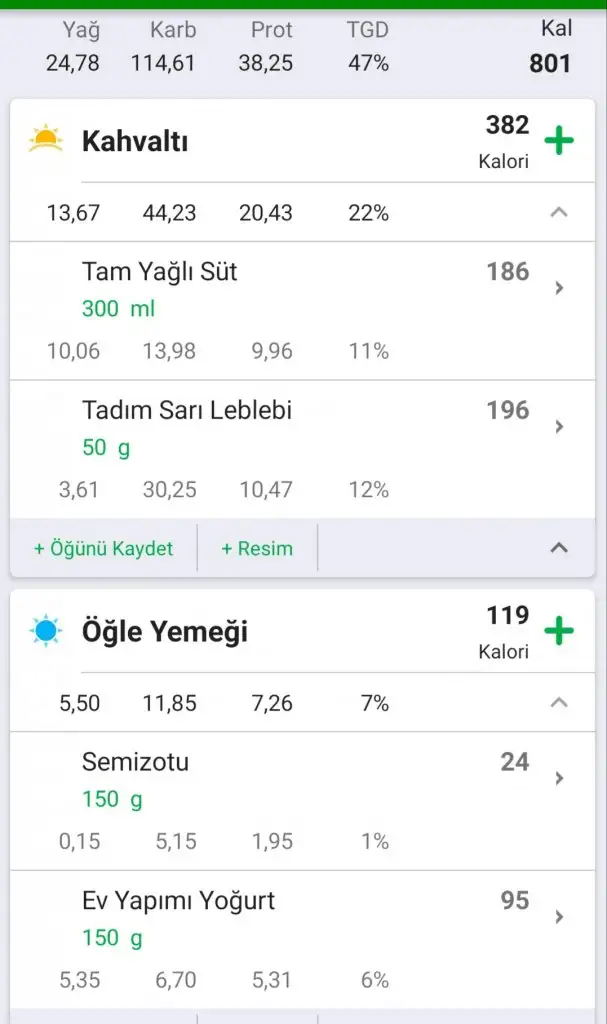Add food to Kahvaltı with plus

pyautogui.click(x=559, y=141)
